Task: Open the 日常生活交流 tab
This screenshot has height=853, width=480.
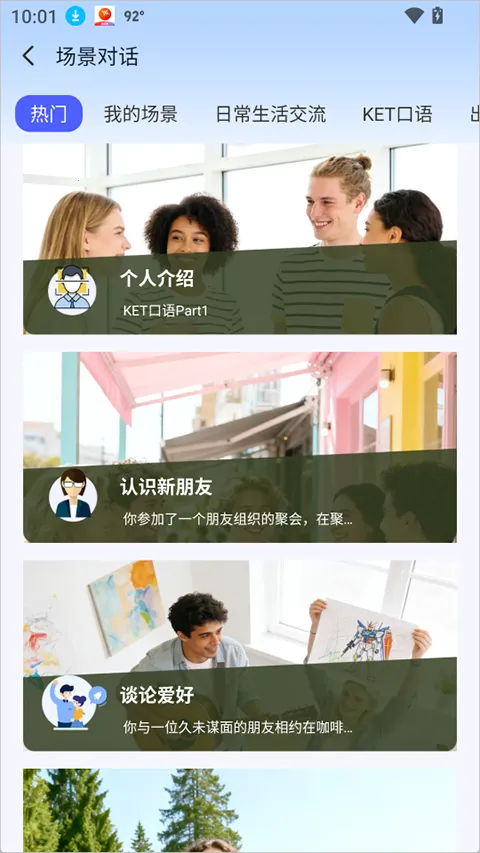Action: coord(270,114)
